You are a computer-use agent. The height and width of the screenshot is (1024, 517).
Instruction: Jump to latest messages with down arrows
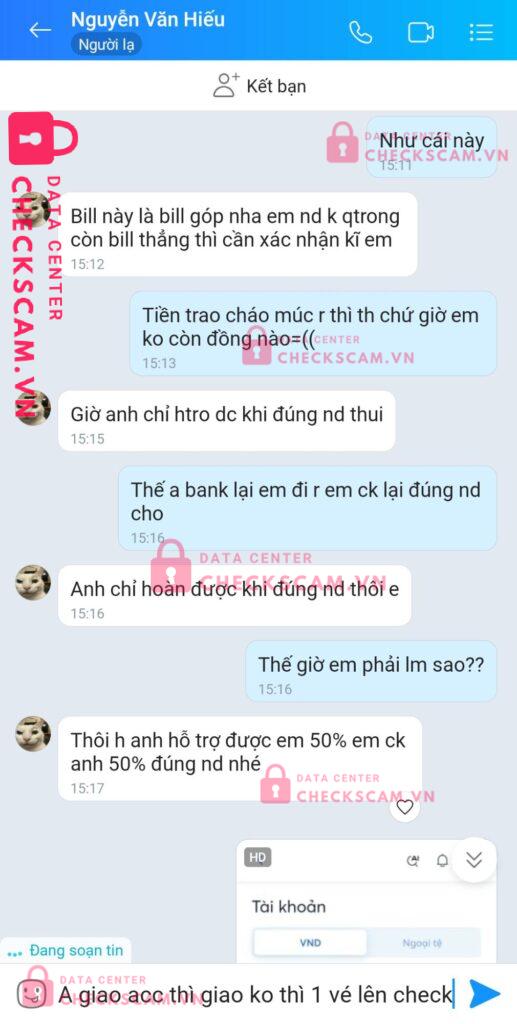tap(474, 860)
